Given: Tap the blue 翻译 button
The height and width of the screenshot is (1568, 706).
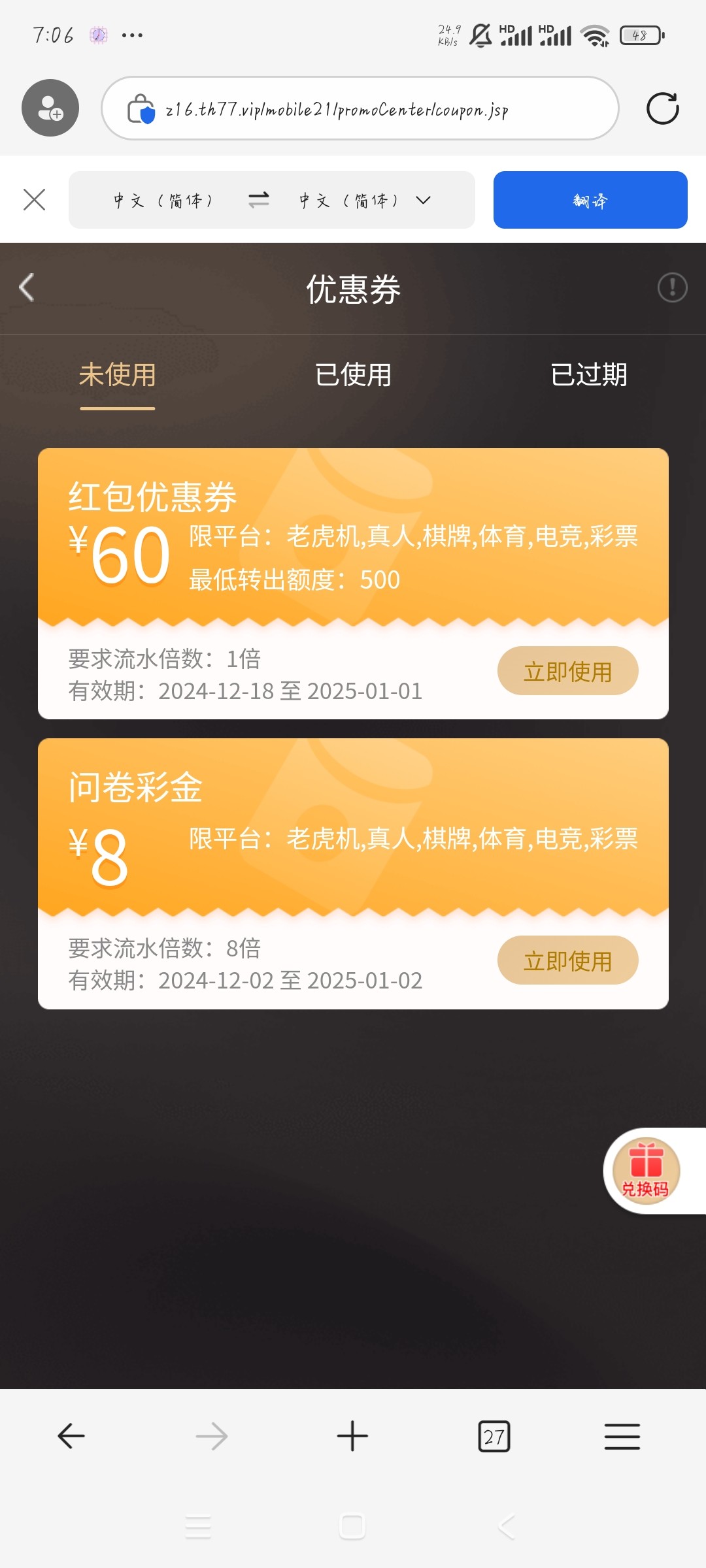Looking at the screenshot, I should click(x=590, y=200).
